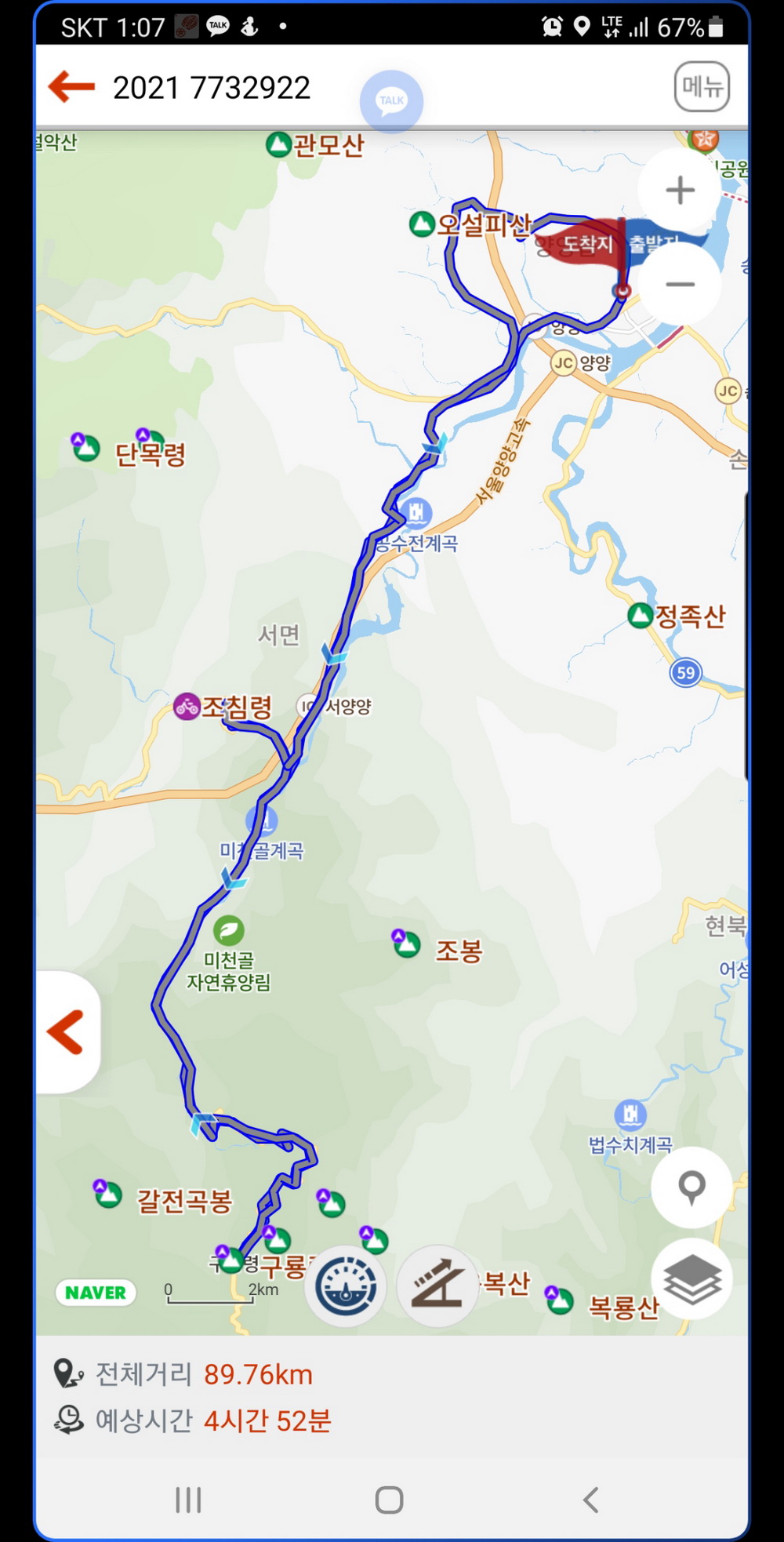Zoom out on the map
The width and height of the screenshot is (784, 1542).
click(x=680, y=284)
